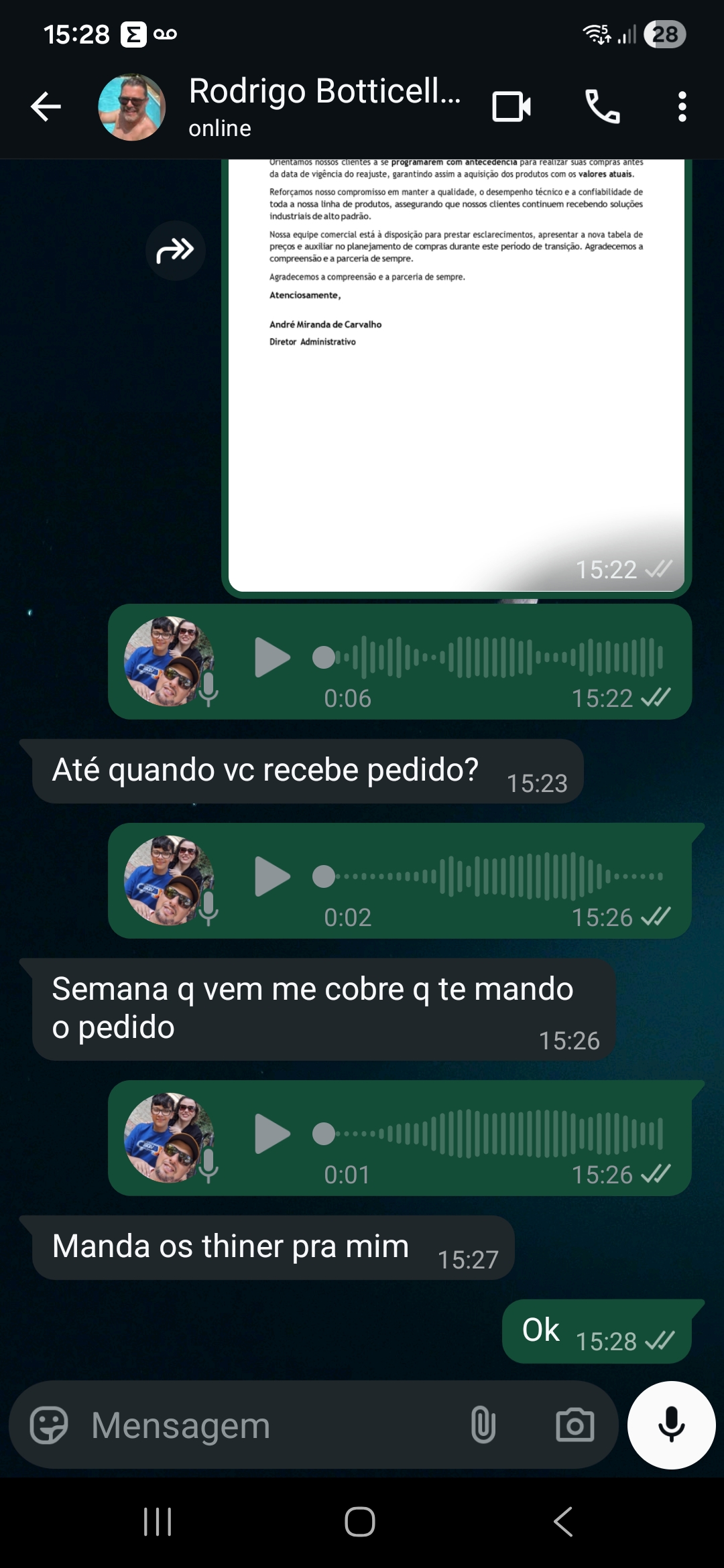This screenshot has height=1568, width=724.
Task: Play the 0:06 voice message
Action: click(272, 658)
